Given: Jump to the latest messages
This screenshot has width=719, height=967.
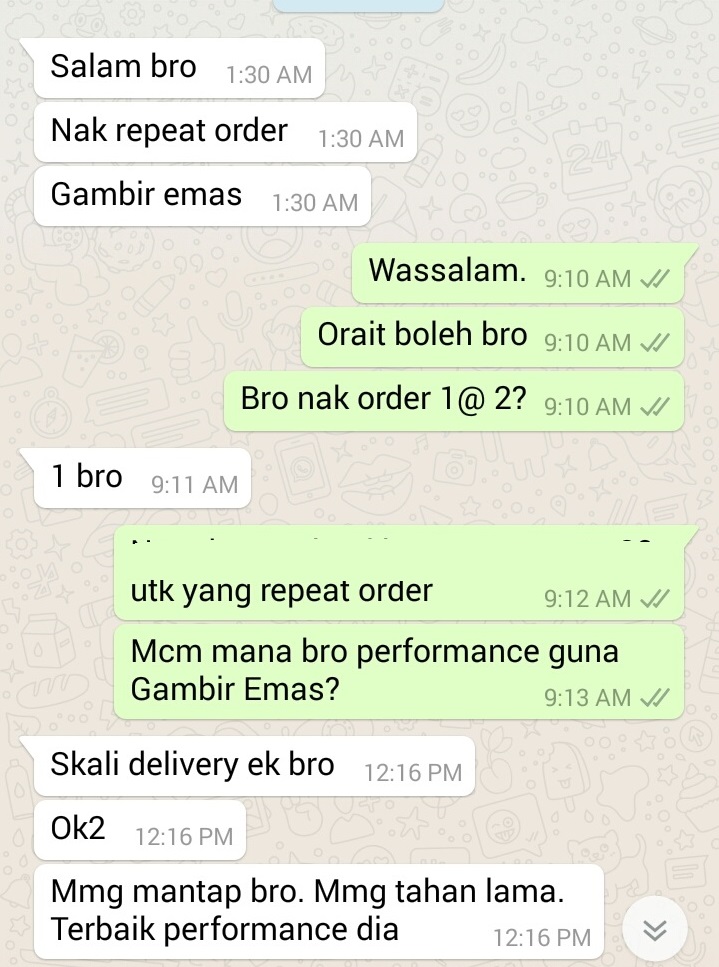Looking at the screenshot, I should click(655, 929).
